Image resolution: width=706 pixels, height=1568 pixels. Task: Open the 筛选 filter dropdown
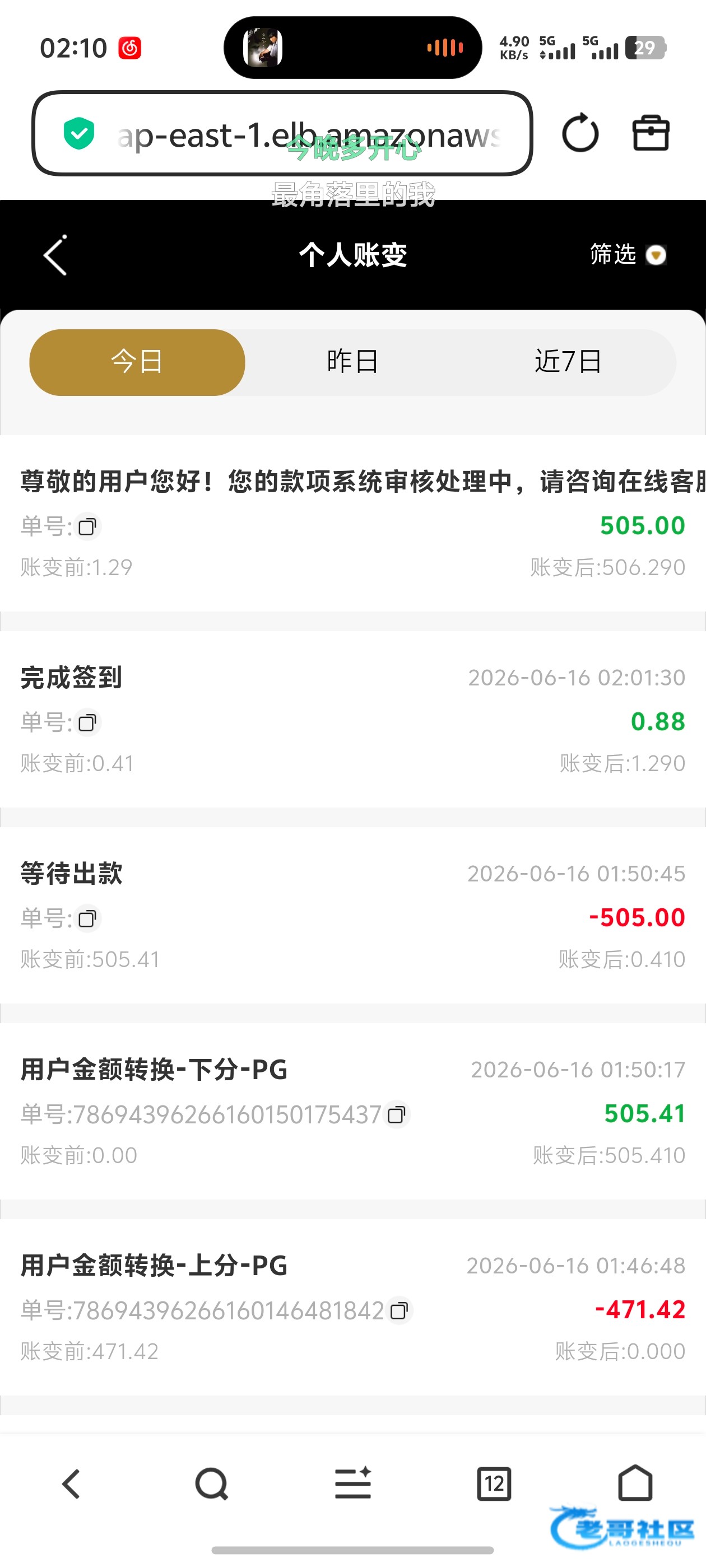tap(628, 254)
